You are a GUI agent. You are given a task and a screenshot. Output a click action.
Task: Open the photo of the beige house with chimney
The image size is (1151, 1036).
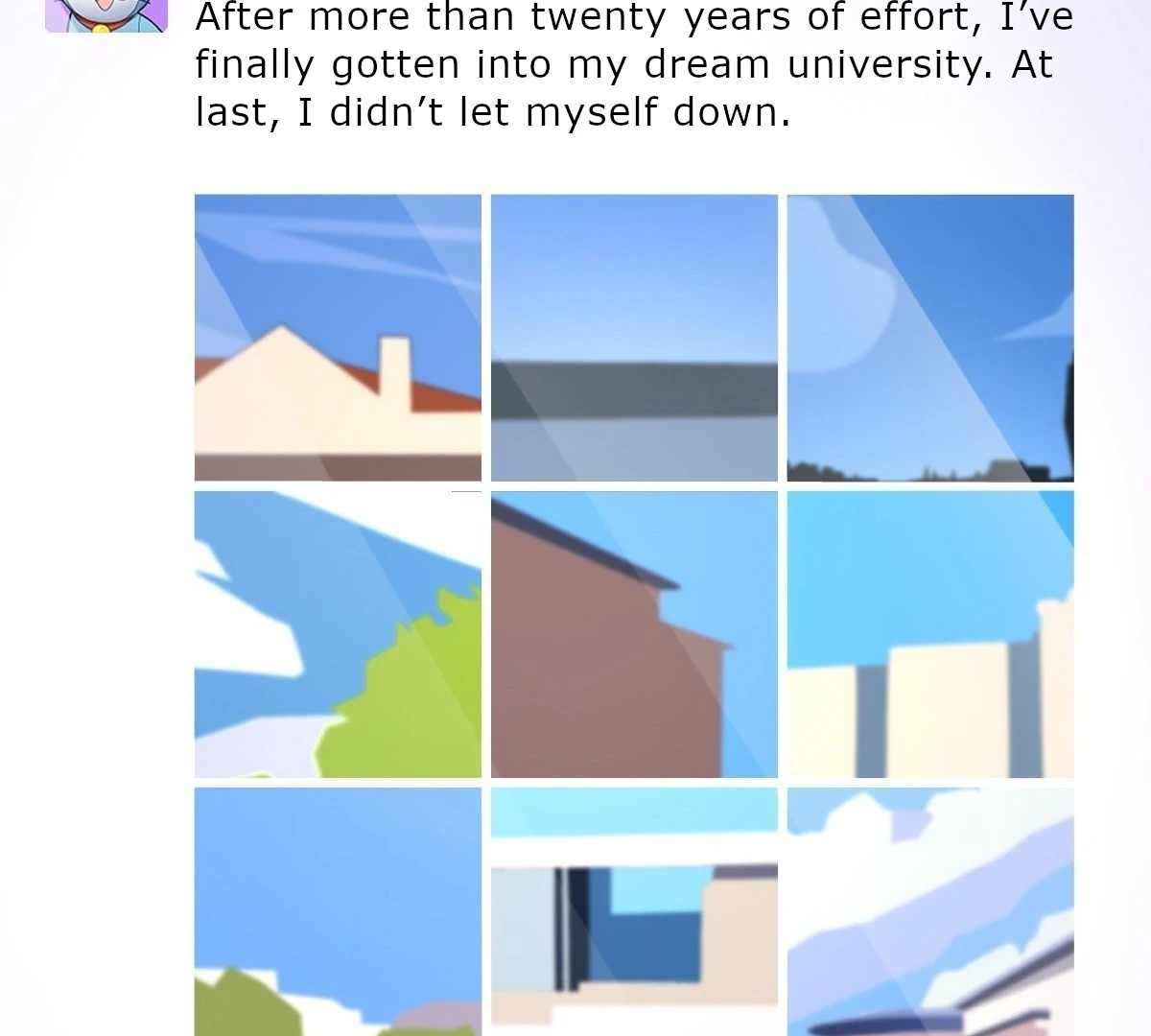(x=338, y=338)
